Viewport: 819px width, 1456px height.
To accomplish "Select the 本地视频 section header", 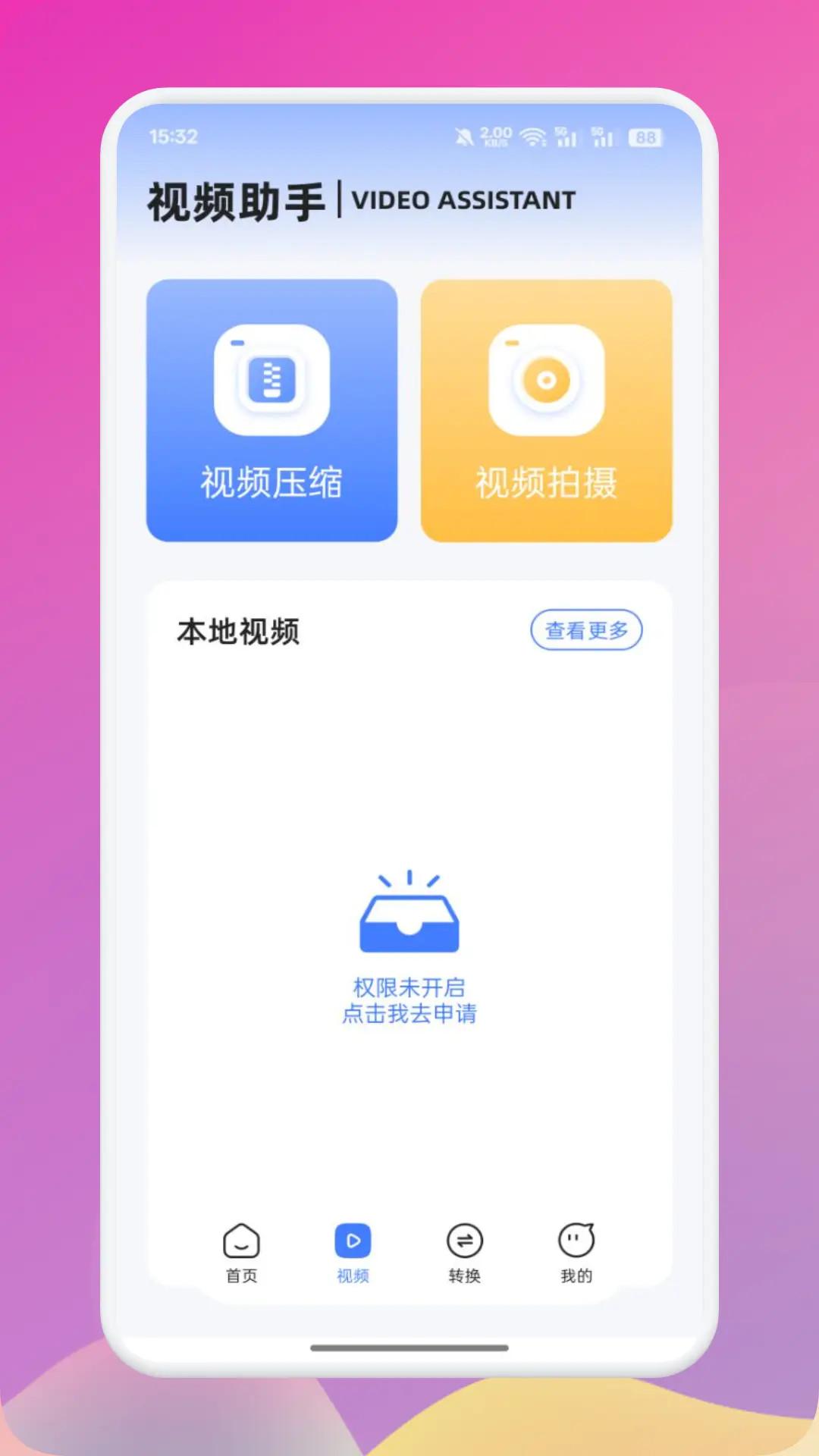I will (x=237, y=630).
